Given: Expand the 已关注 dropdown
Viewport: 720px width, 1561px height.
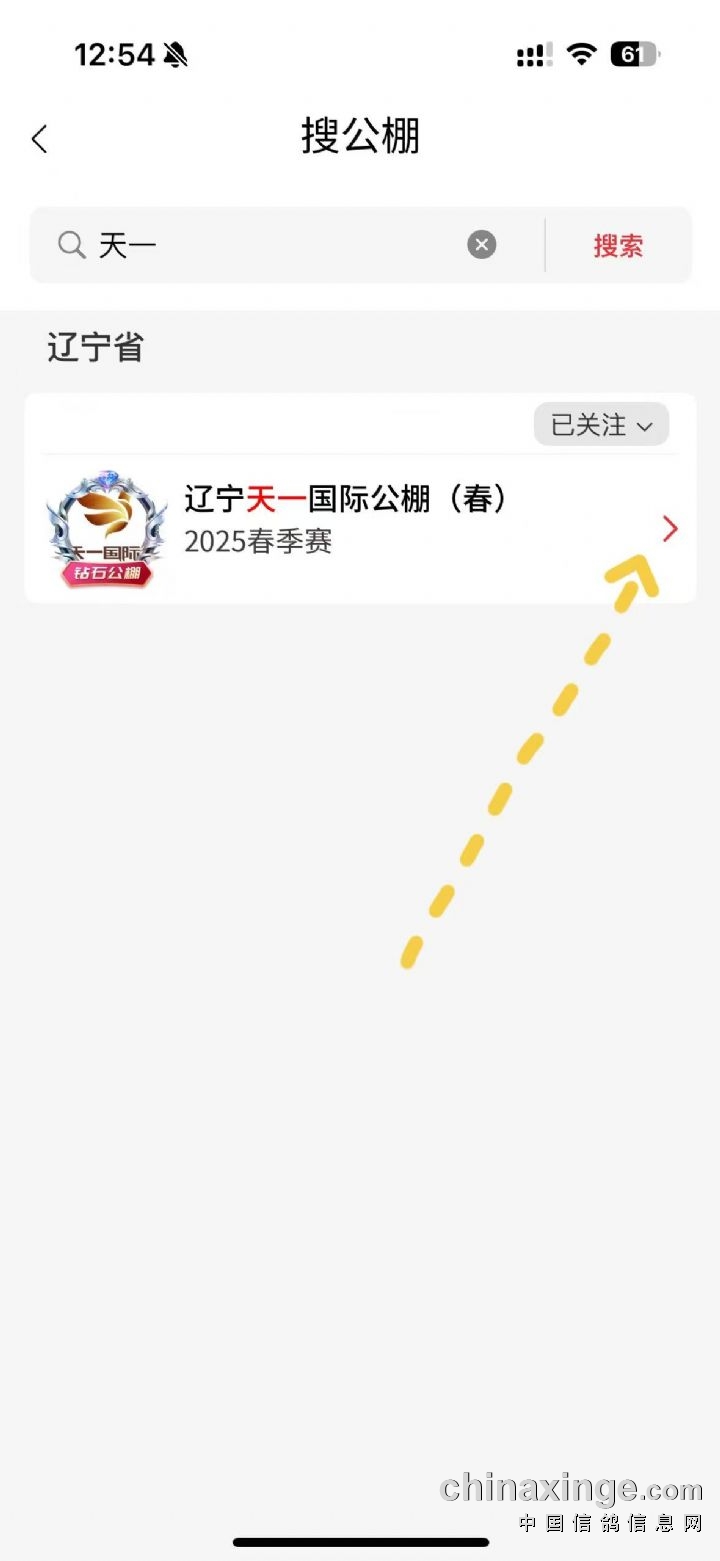Looking at the screenshot, I should coord(601,425).
